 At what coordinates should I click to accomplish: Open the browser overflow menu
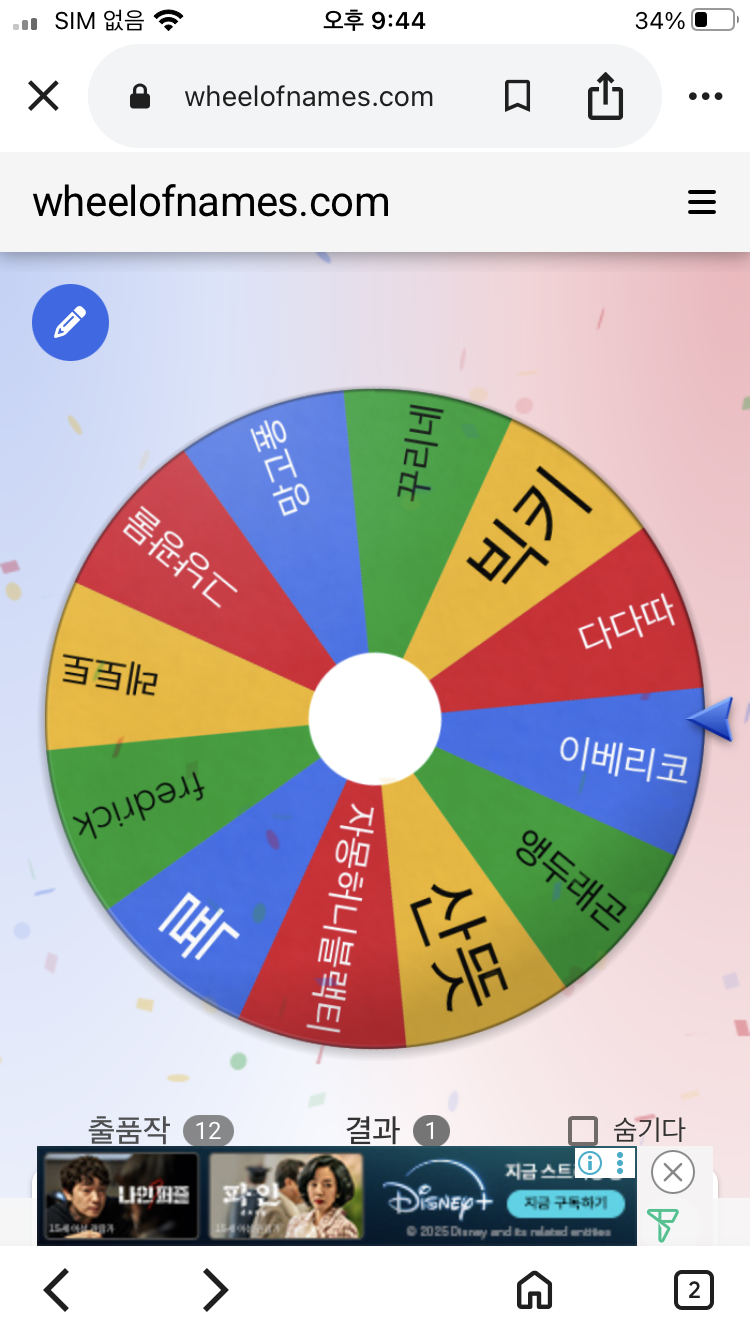705,97
